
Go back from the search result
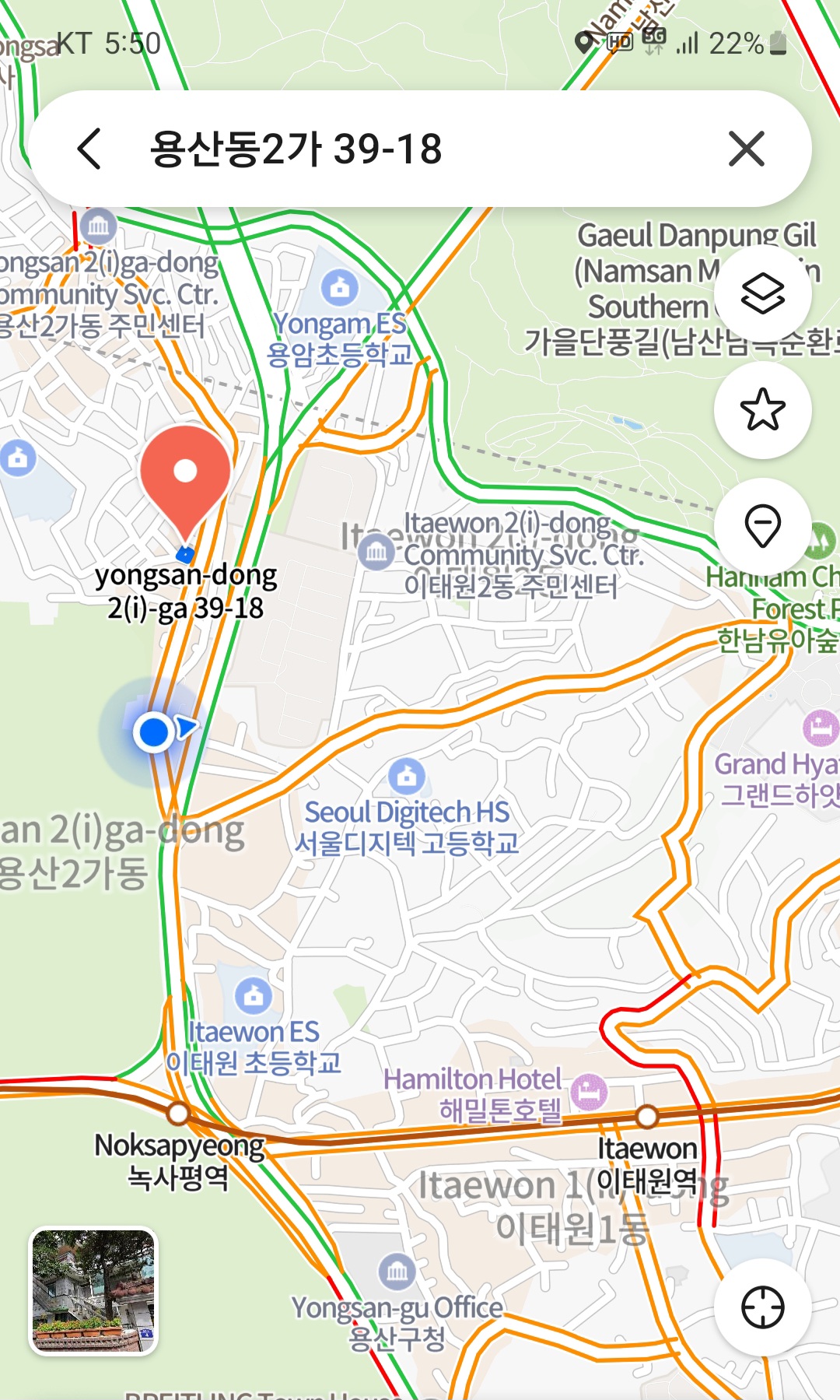(x=90, y=149)
